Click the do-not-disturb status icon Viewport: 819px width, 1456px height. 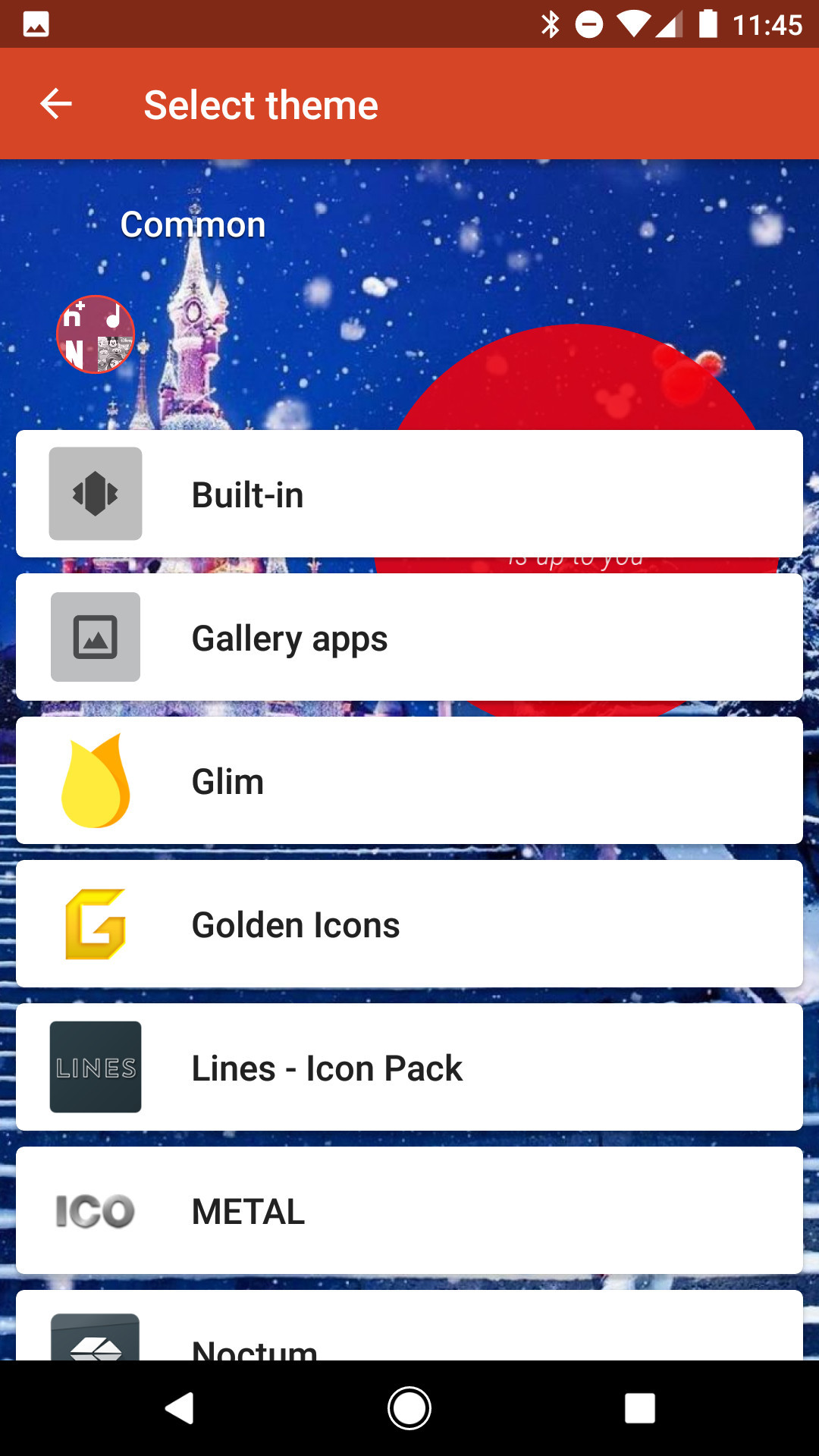(588, 24)
